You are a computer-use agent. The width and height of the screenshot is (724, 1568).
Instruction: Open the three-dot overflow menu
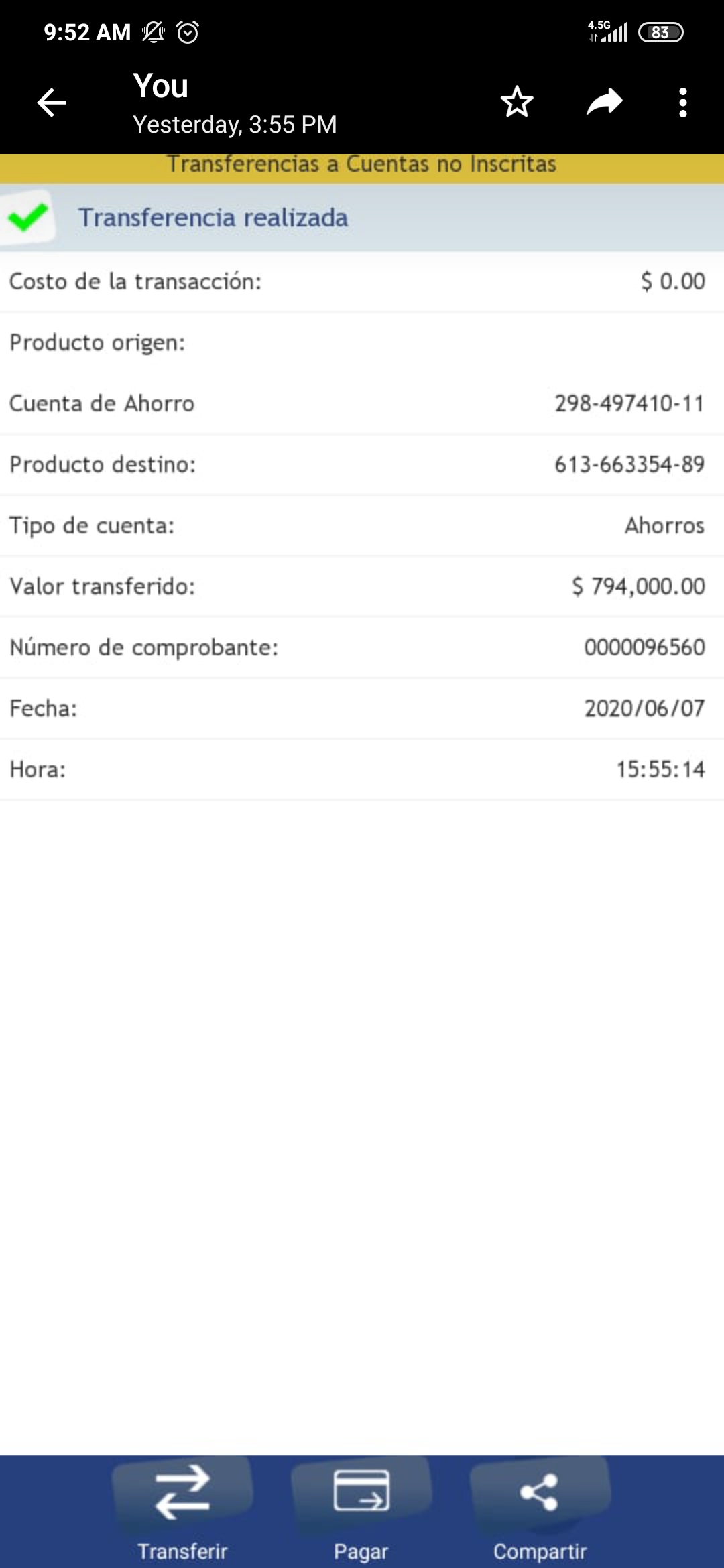(682, 103)
